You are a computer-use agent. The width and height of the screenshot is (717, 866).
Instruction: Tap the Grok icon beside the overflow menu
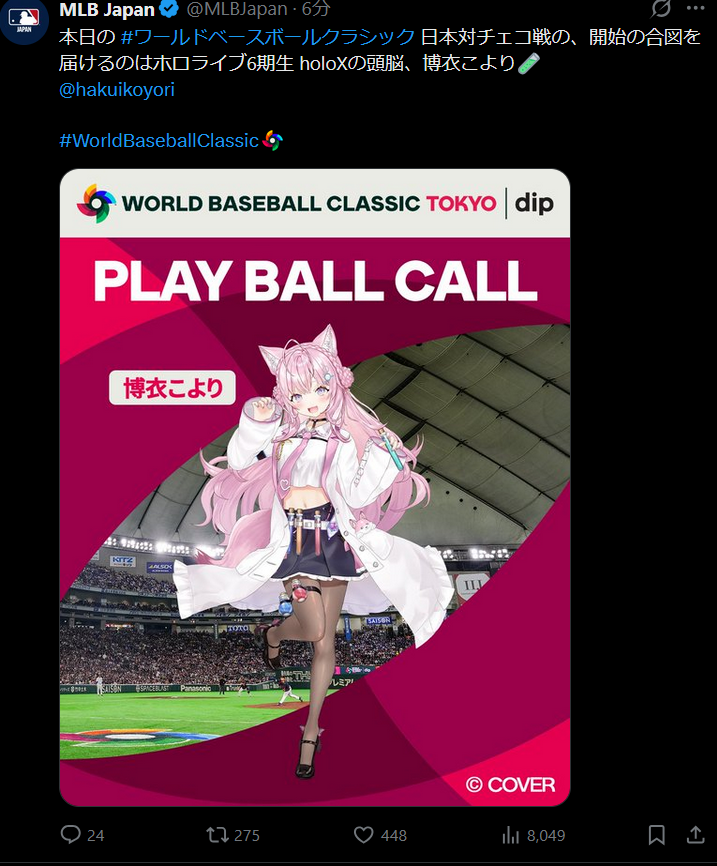pyautogui.click(x=660, y=8)
